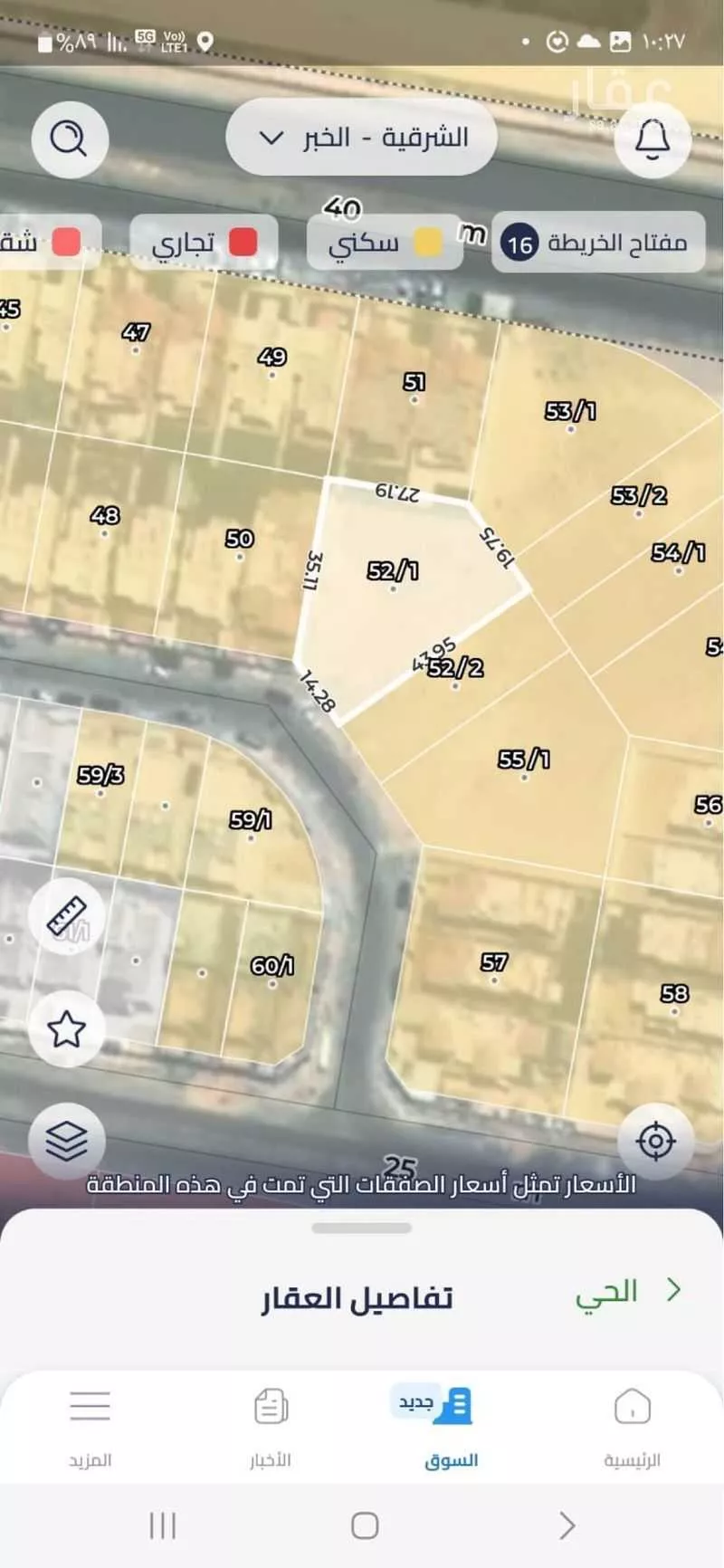724x1568 pixels.
Task: Open the map layers button
Action: point(67,1140)
